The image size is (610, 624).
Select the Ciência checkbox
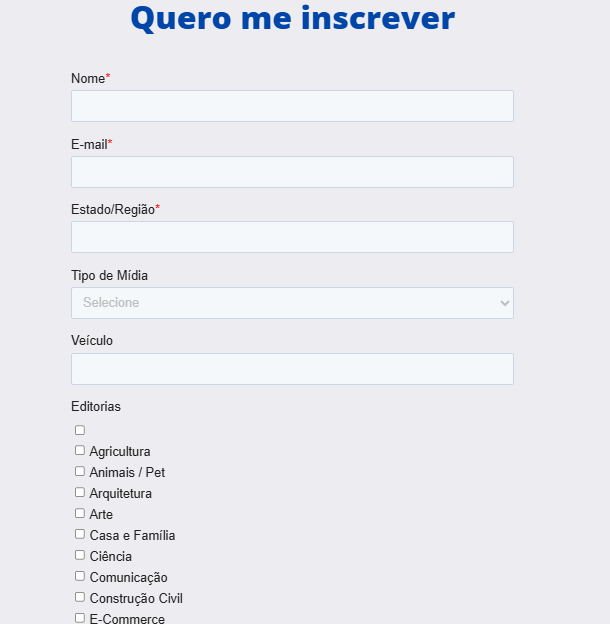(x=80, y=556)
